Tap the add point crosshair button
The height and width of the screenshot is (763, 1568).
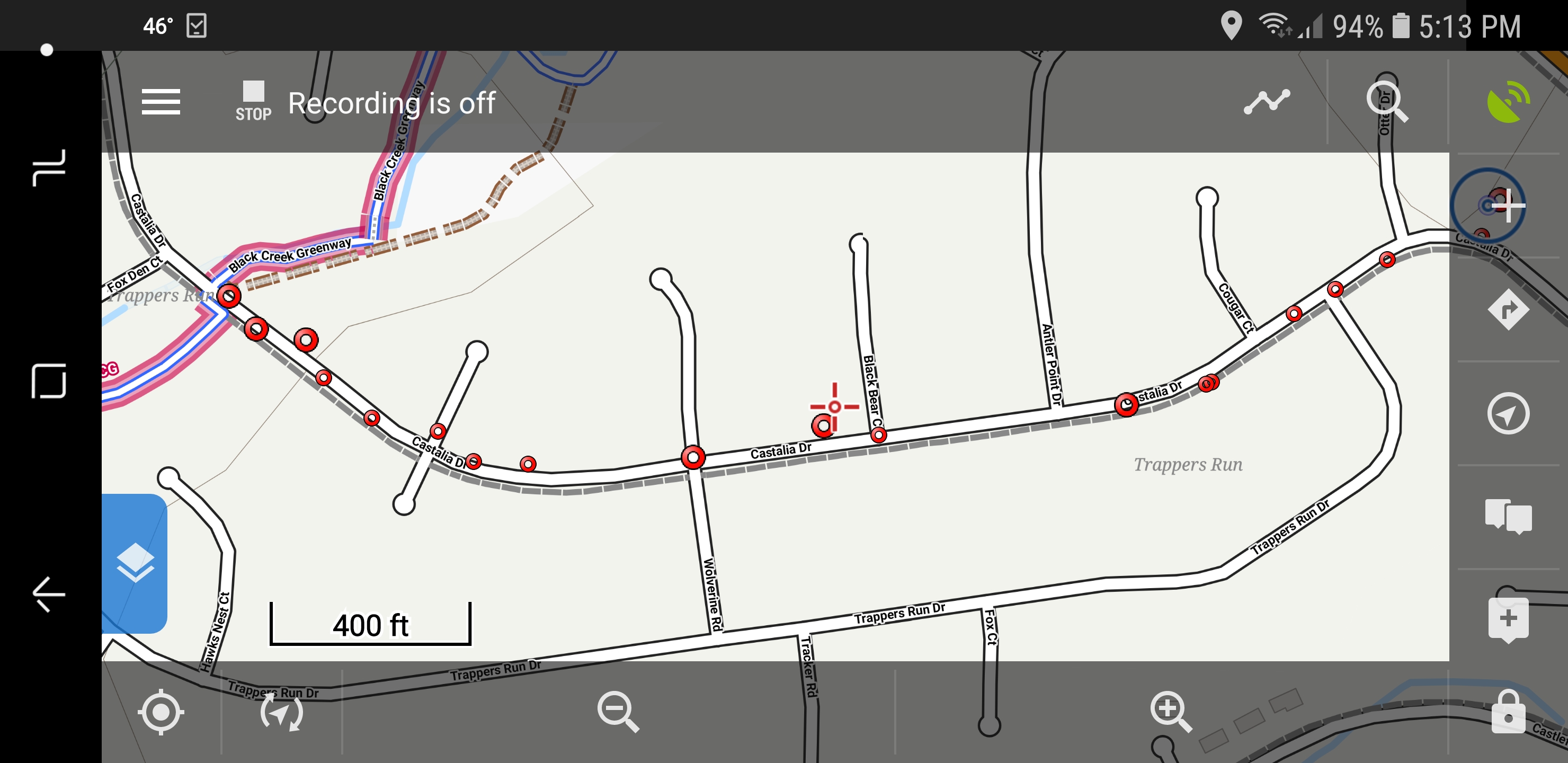click(x=1488, y=206)
